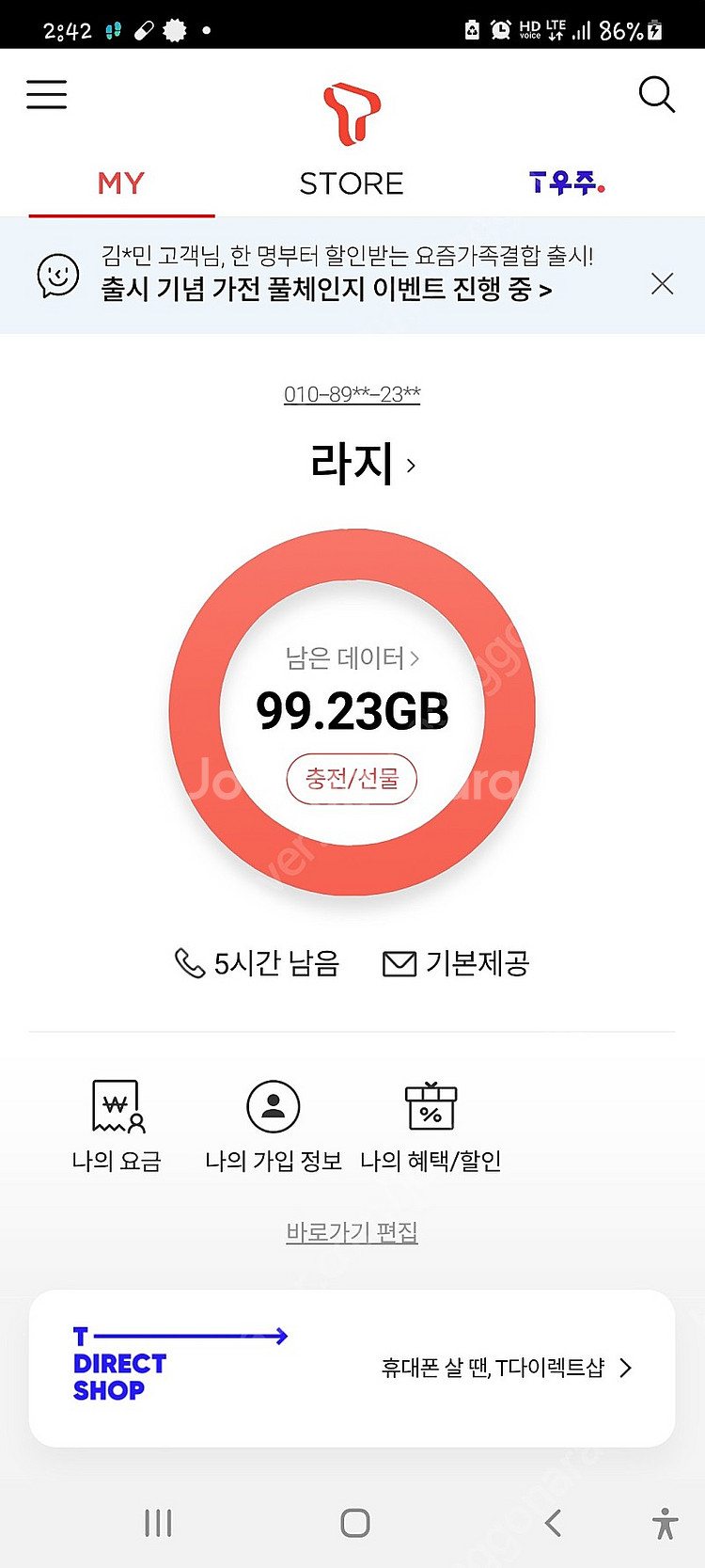Open the accessibility icon in navigation bar

(x=665, y=1524)
